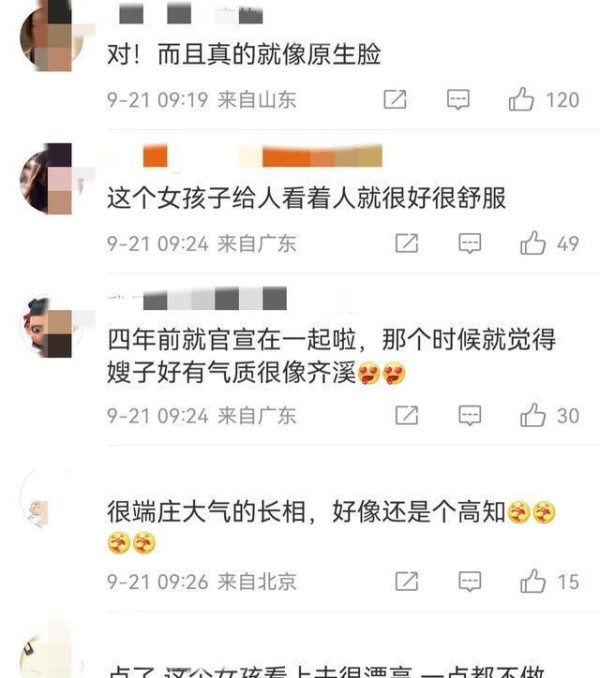Reply to the comment with 30 likes
Screen dimensions: 600x678
pyautogui.click(x=469, y=415)
